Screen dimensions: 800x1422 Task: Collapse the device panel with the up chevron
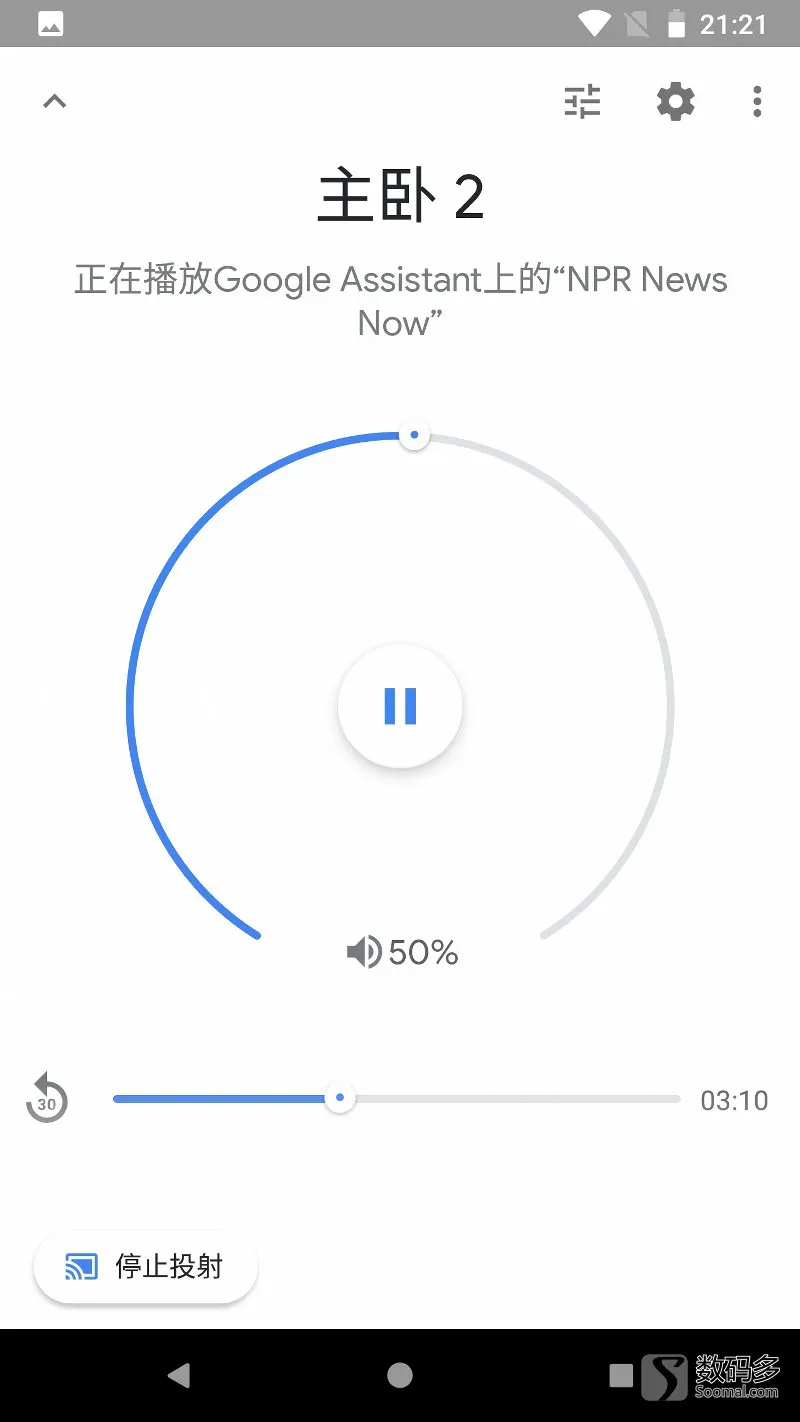55,101
